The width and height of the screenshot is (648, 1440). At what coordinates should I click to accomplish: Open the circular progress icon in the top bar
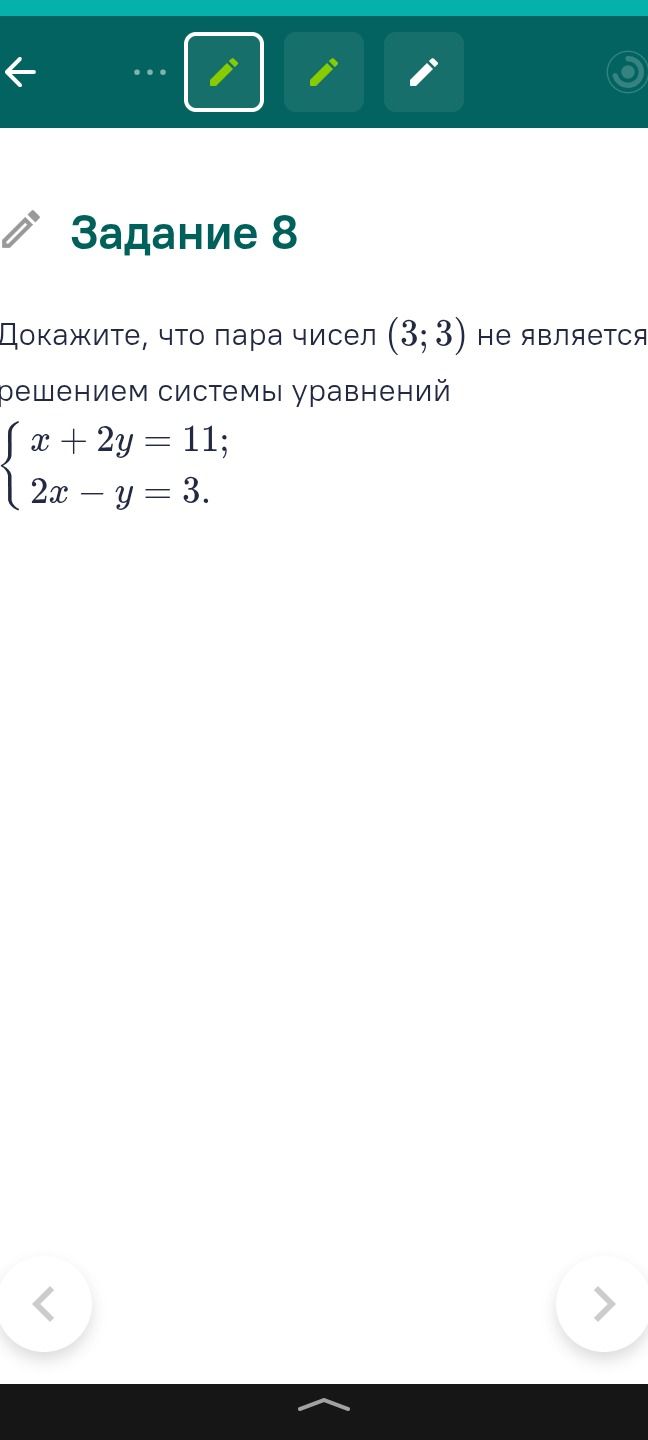pos(628,72)
